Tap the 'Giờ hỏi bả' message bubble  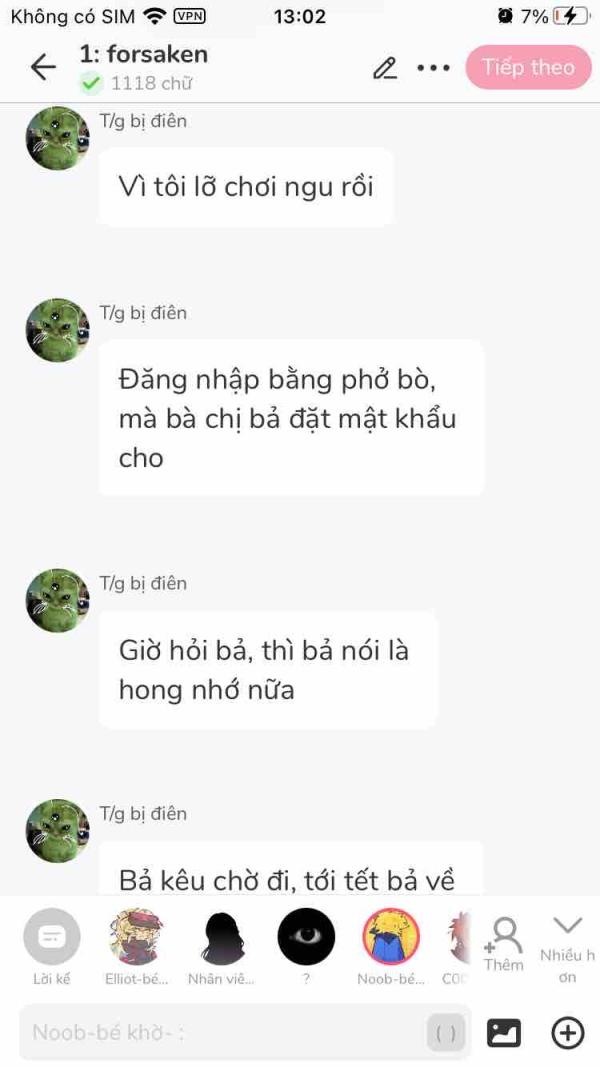(x=267, y=669)
